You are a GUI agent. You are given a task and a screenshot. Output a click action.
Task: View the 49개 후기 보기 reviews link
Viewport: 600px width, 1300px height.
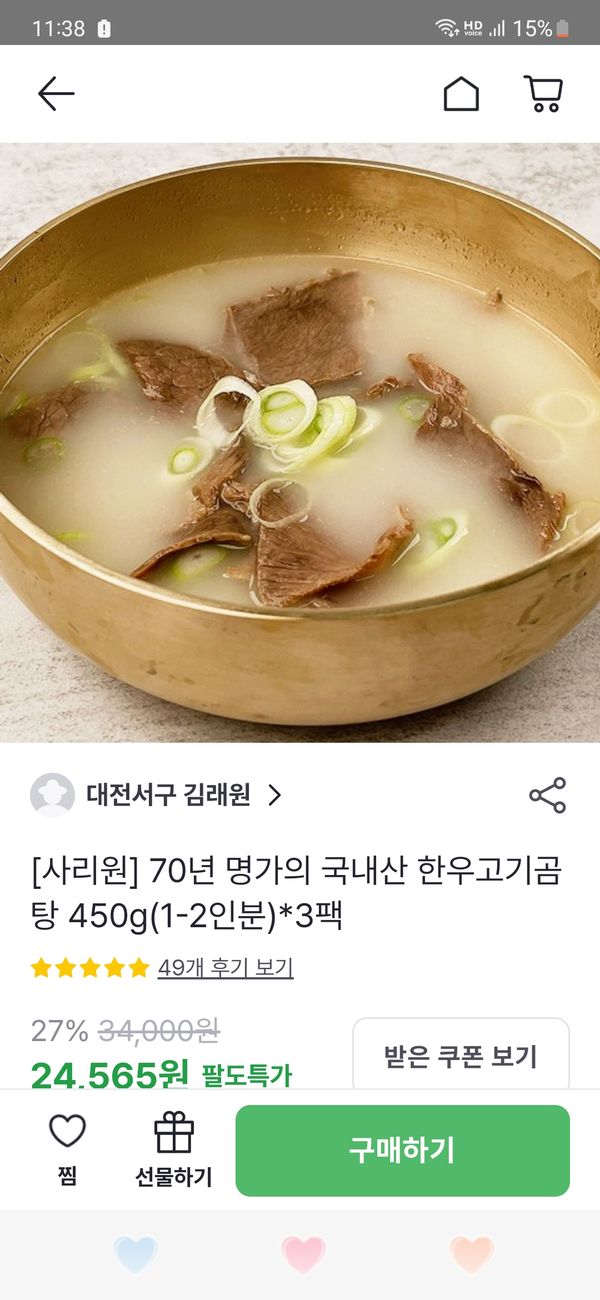click(x=225, y=967)
